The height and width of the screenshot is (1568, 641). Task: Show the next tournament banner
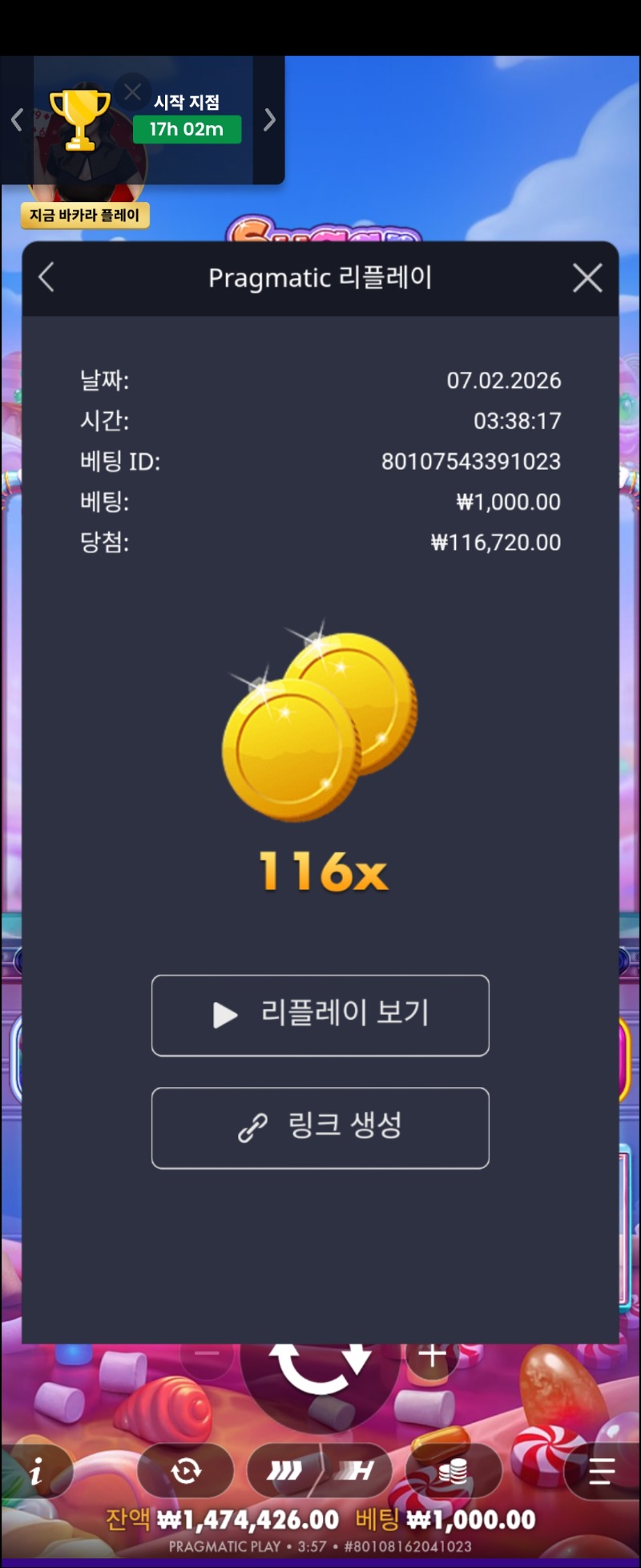point(269,120)
